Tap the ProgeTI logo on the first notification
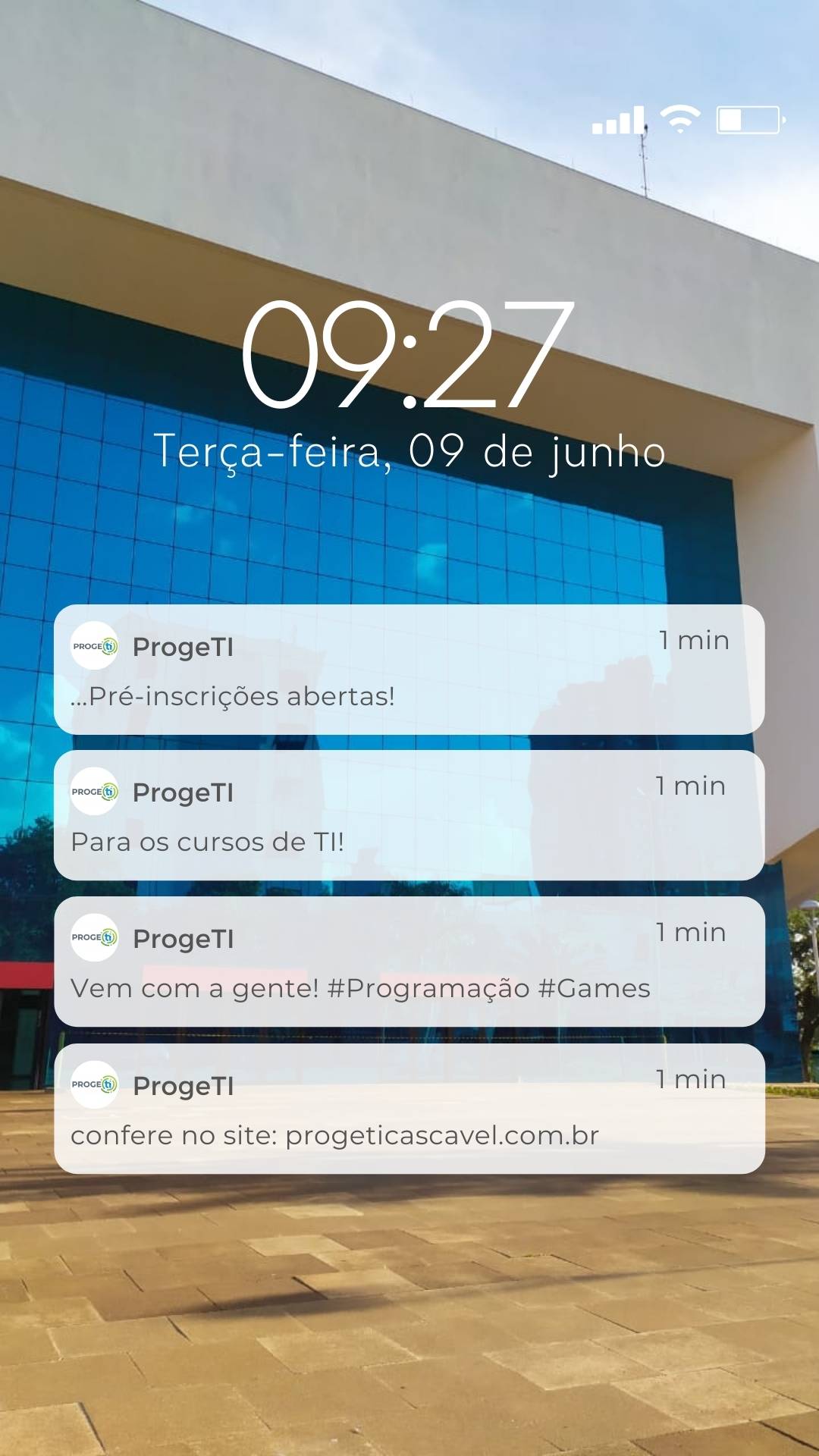 (x=95, y=647)
